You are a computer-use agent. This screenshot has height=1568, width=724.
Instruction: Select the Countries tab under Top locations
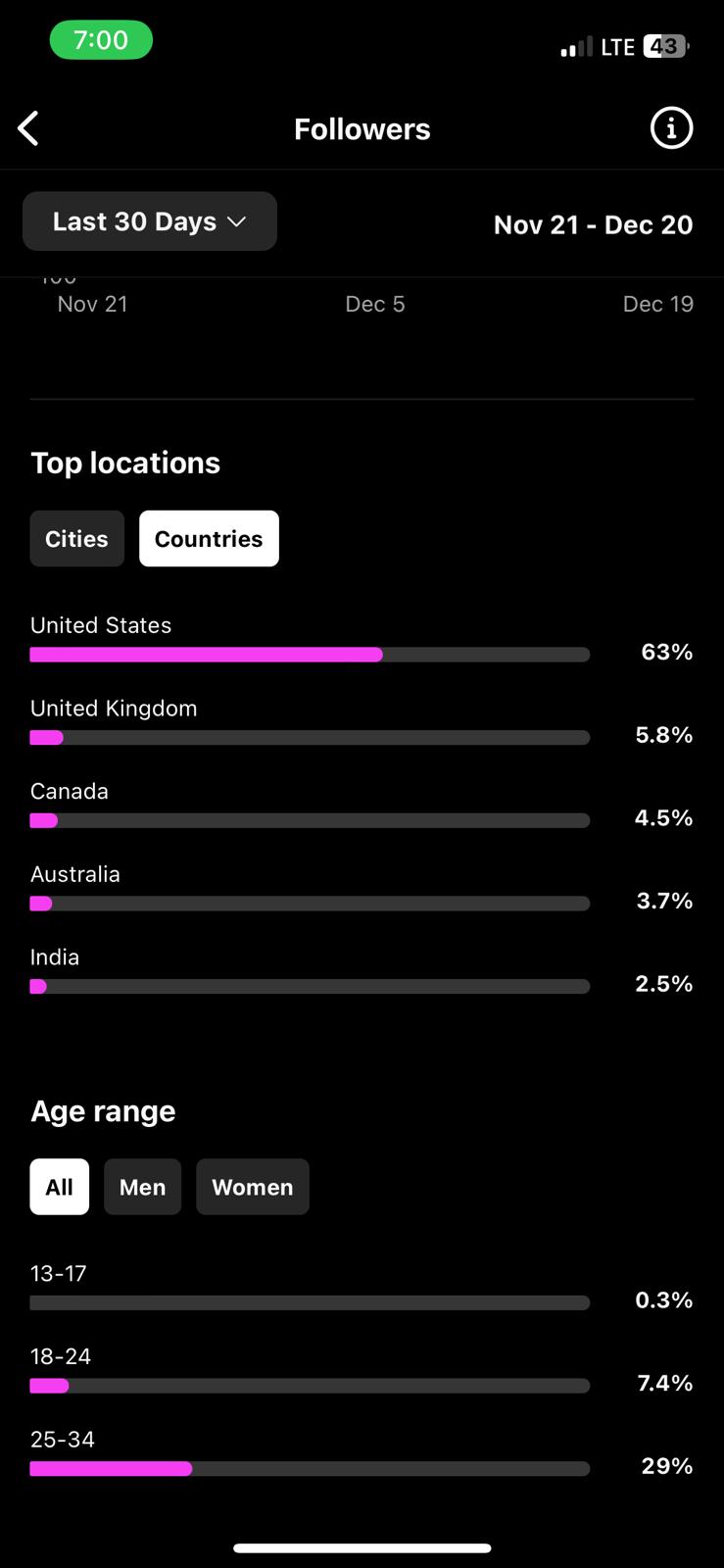[209, 539]
